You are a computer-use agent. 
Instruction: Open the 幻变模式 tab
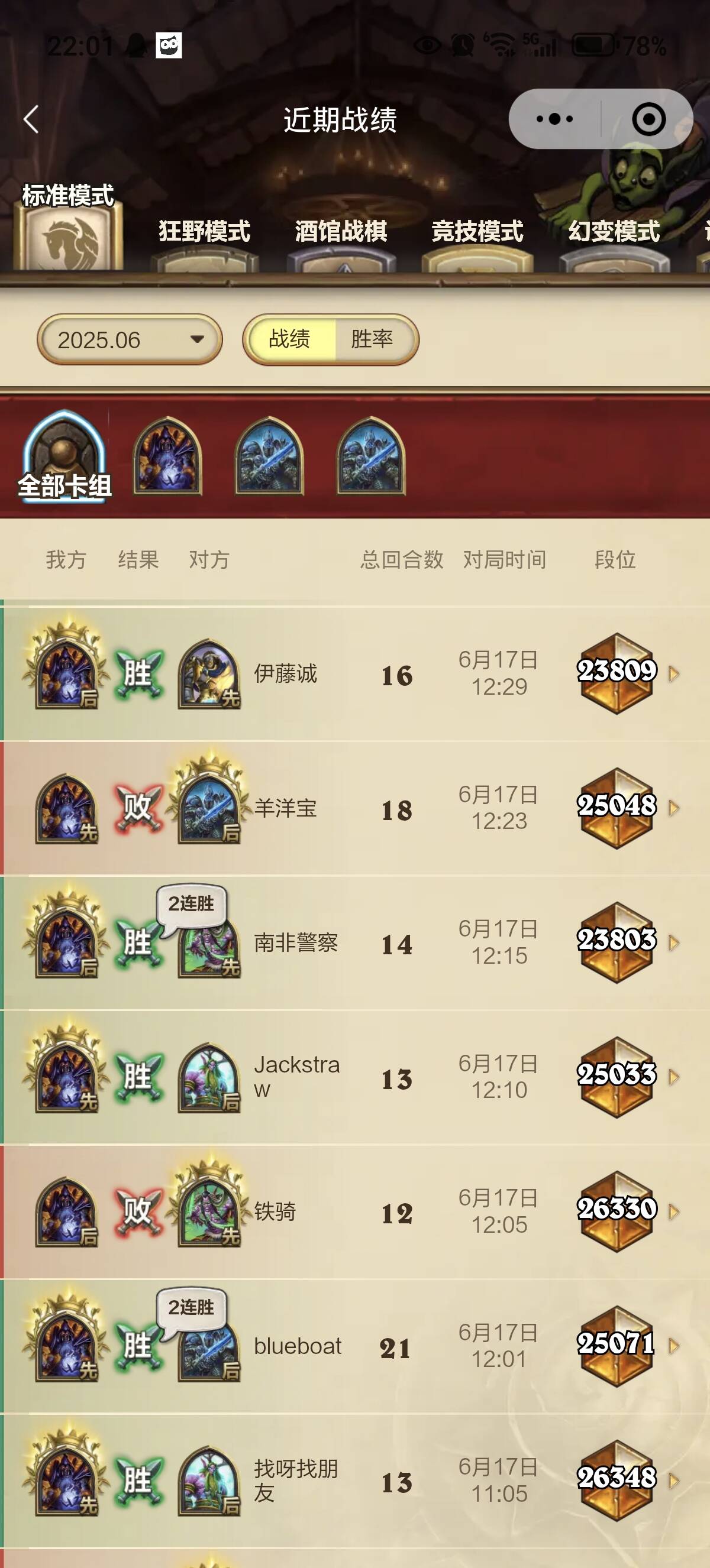(x=614, y=232)
